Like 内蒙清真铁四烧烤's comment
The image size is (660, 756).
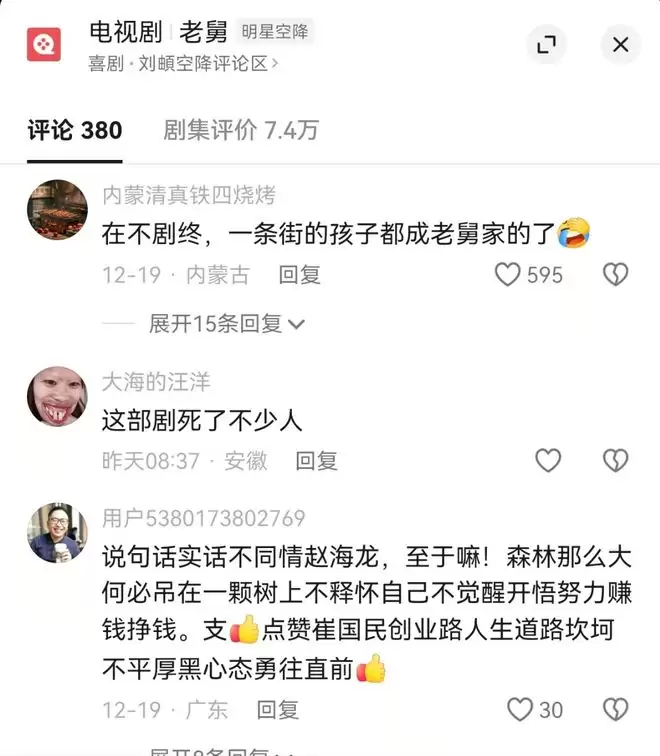(x=509, y=274)
